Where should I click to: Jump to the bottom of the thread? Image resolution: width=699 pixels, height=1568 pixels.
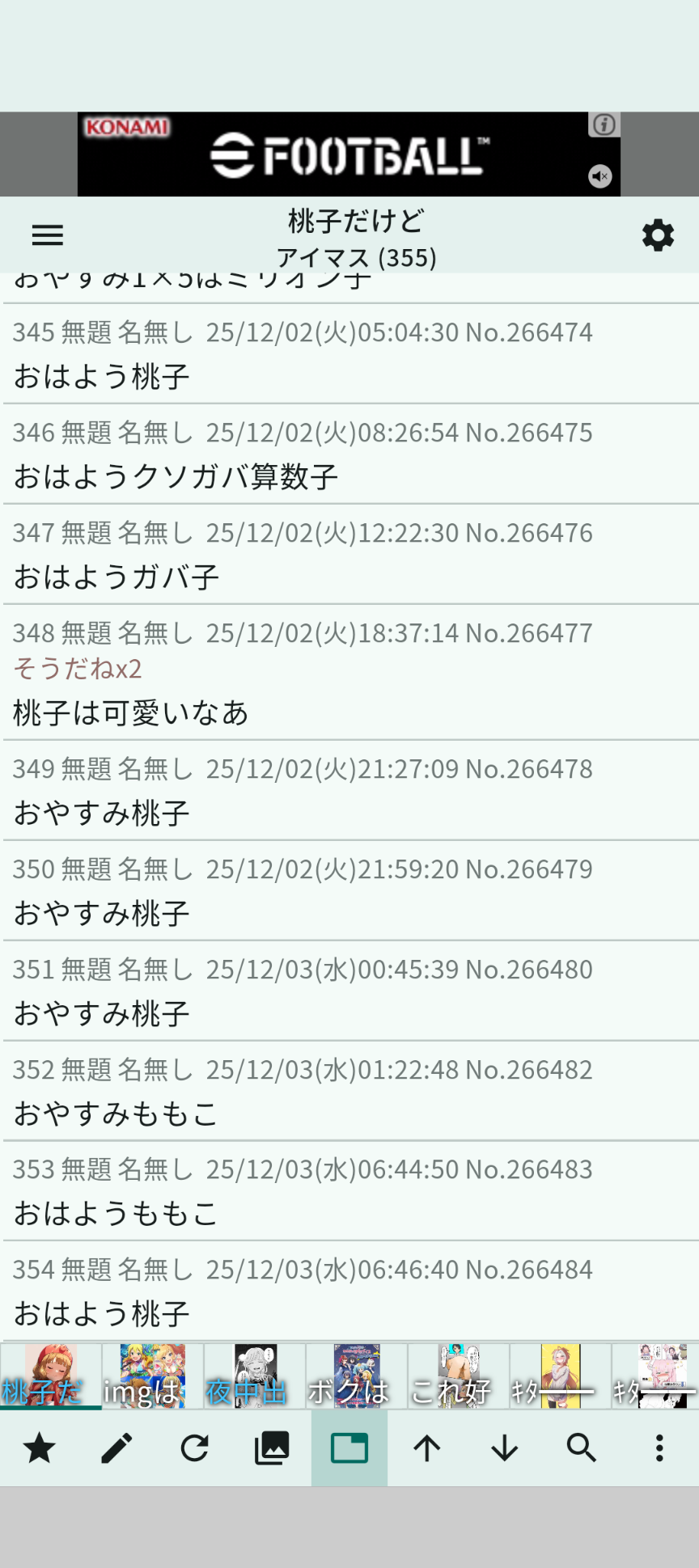point(505,1448)
